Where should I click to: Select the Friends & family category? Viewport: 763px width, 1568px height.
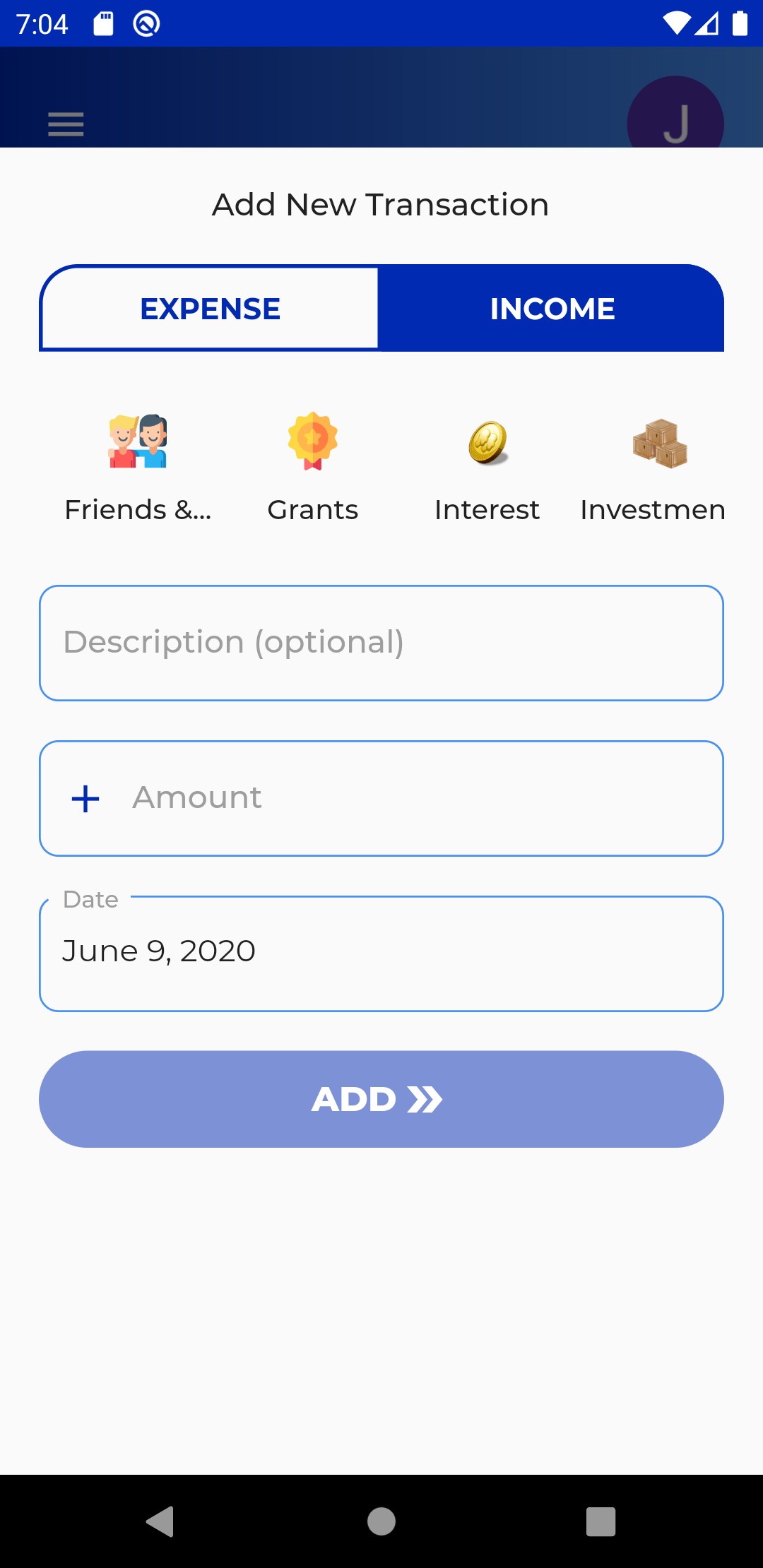pos(138,466)
